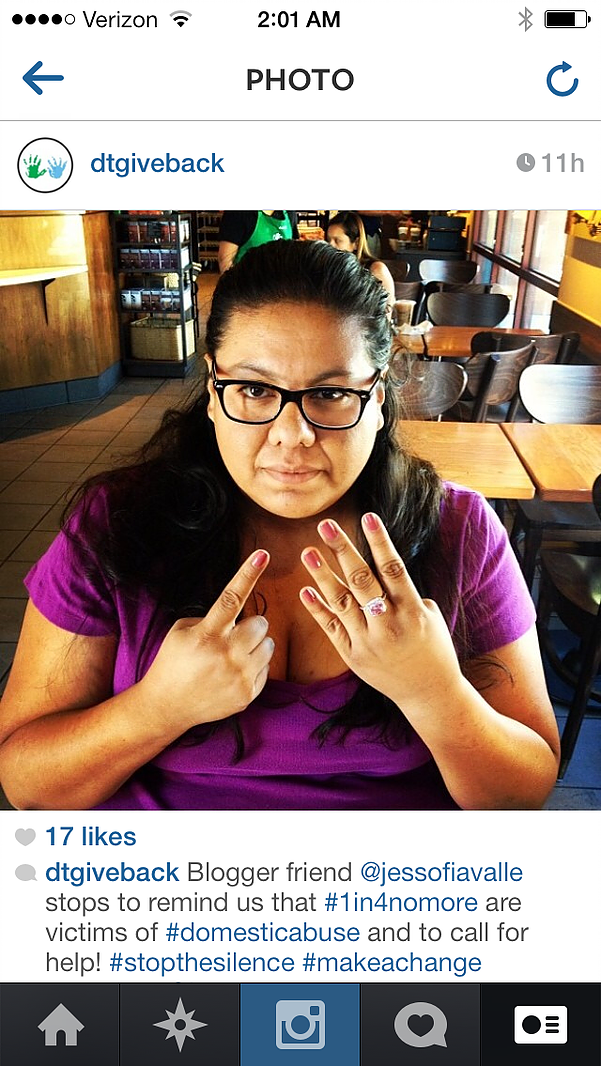The height and width of the screenshot is (1066, 601).
Task: Open the dtgiveback username in the post header
Action: pyautogui.click(x=157, y=163)
